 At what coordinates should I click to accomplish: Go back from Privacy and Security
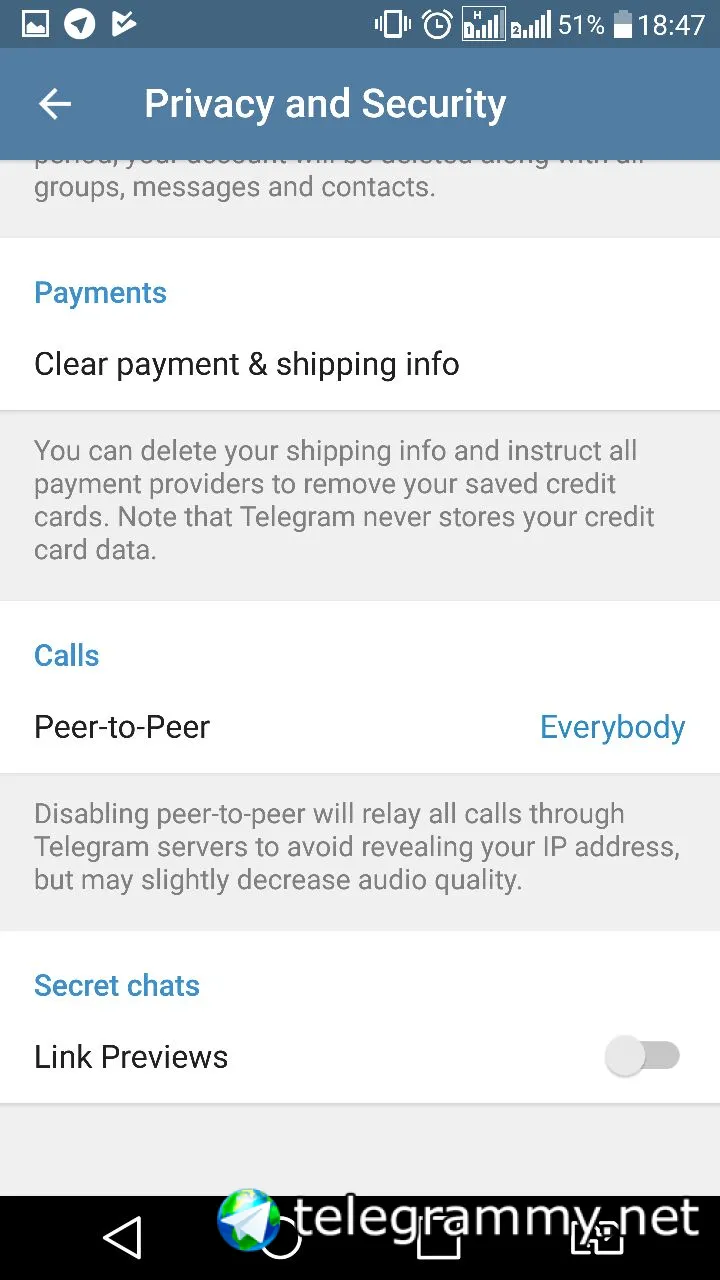(55, 104)
